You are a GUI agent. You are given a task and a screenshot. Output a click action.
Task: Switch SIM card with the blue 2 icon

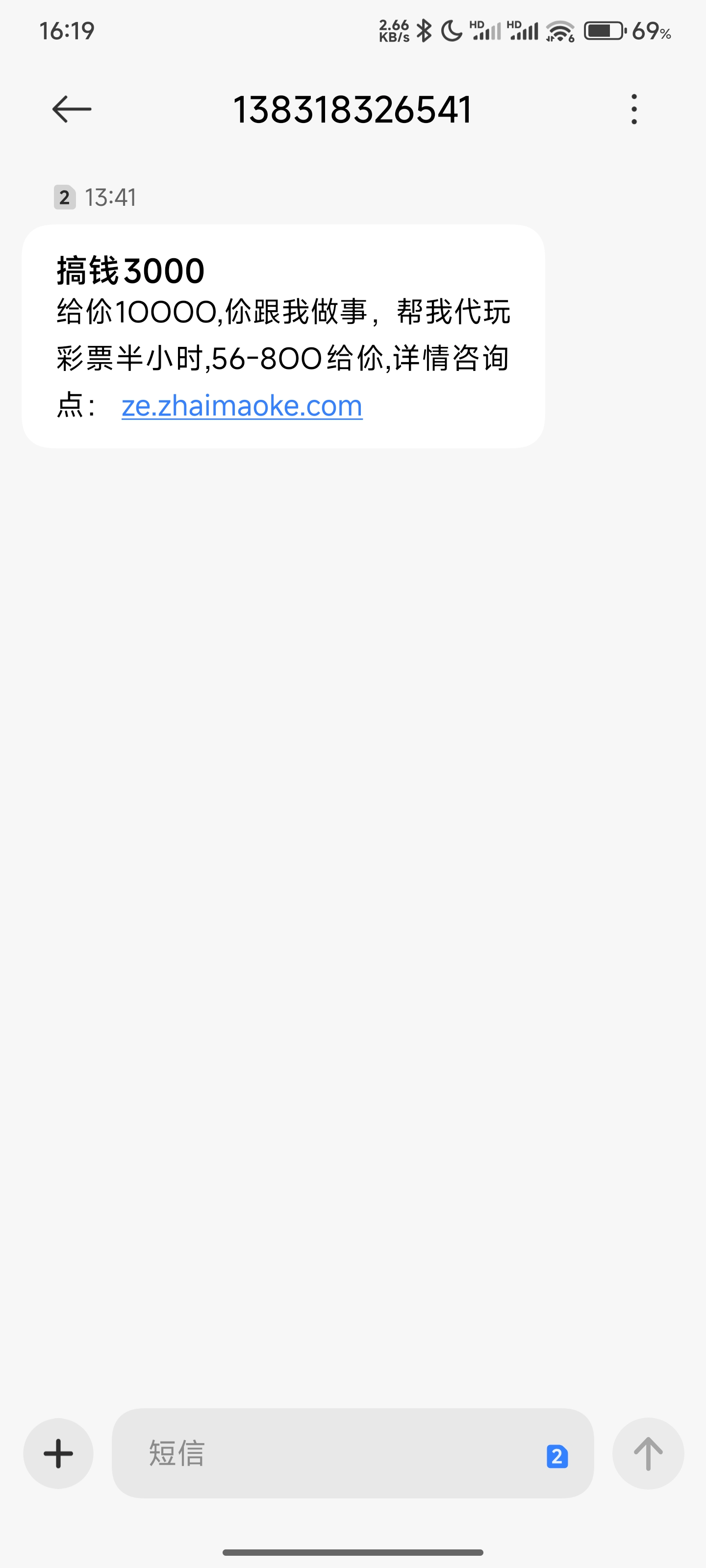(x=557, y=1457)
